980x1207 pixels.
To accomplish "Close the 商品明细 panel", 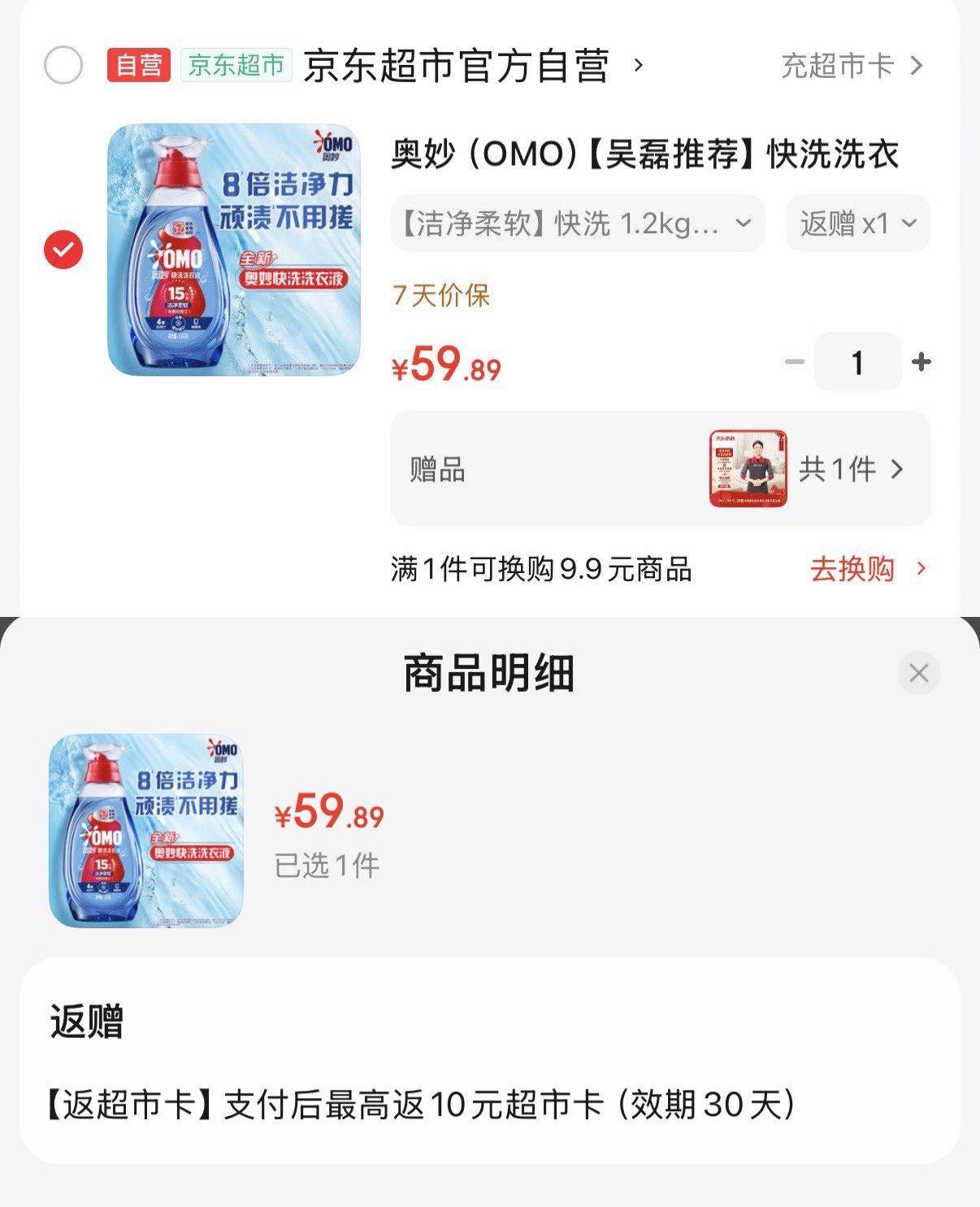I will [x=918, y=673].
